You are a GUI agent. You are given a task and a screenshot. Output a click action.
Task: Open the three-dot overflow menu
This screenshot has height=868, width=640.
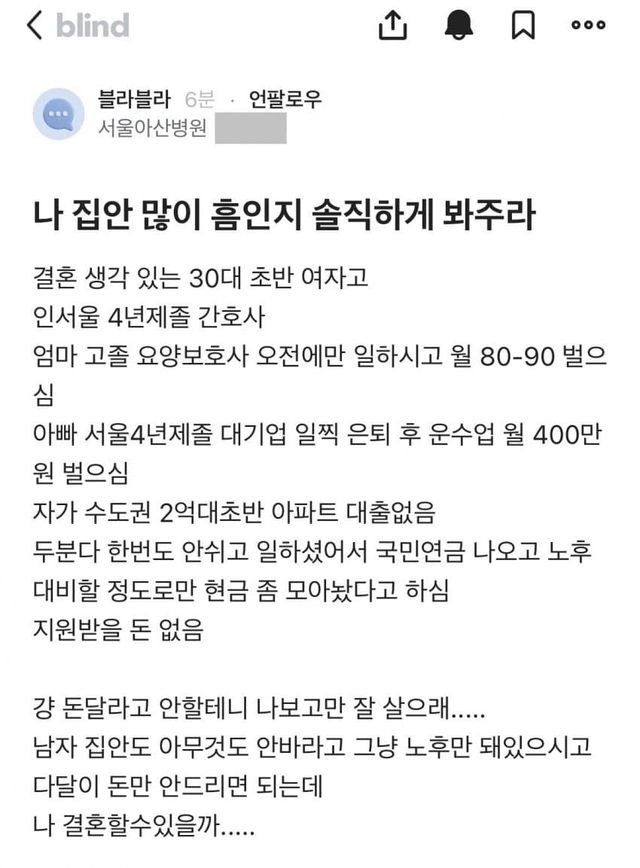pyautogui.click(x=588, y=26)
